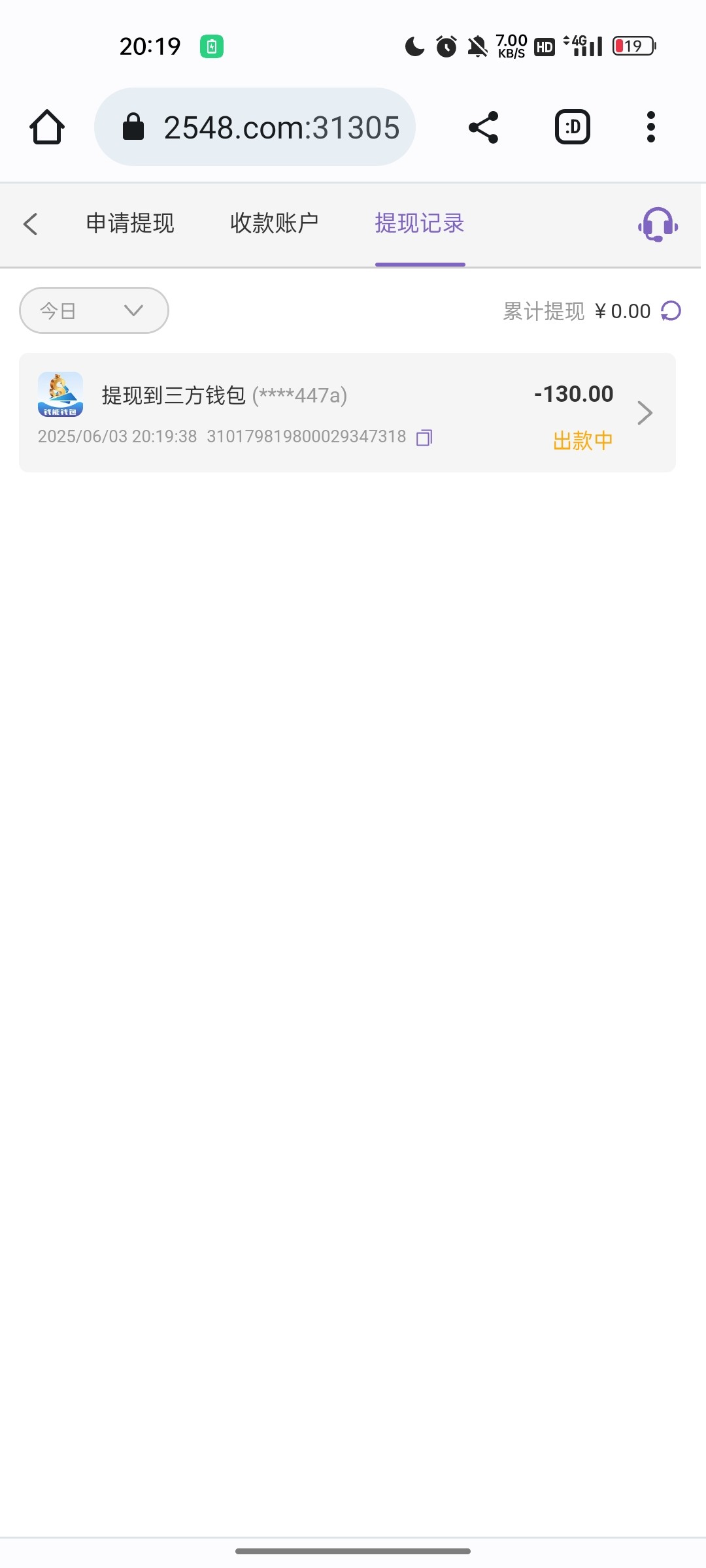Open the browser tab switcher
Viewport: 706px width, 1568px height.
[x=573, y=127]
